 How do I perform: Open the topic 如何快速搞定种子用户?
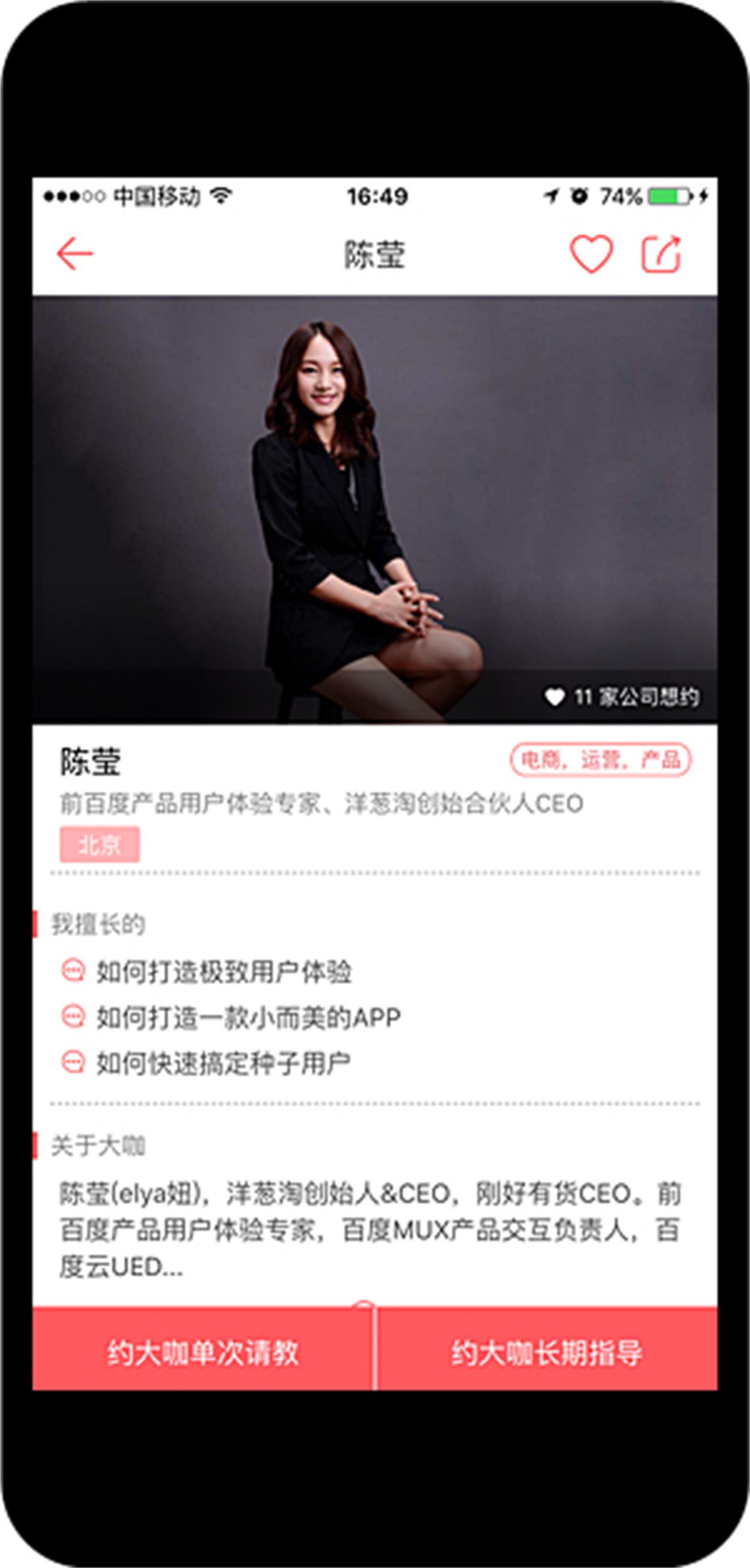[223, 1063]
